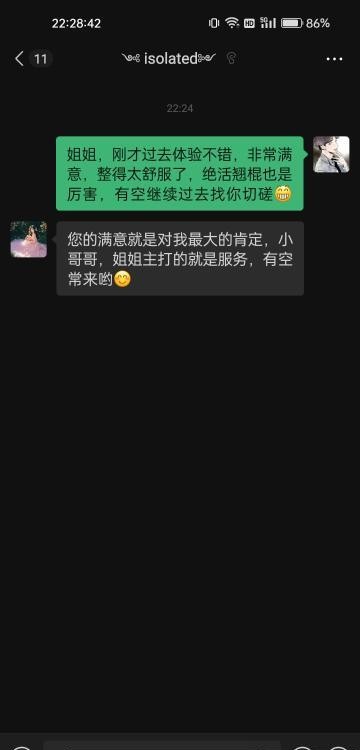Go back to the chat list

click(19, 59)
